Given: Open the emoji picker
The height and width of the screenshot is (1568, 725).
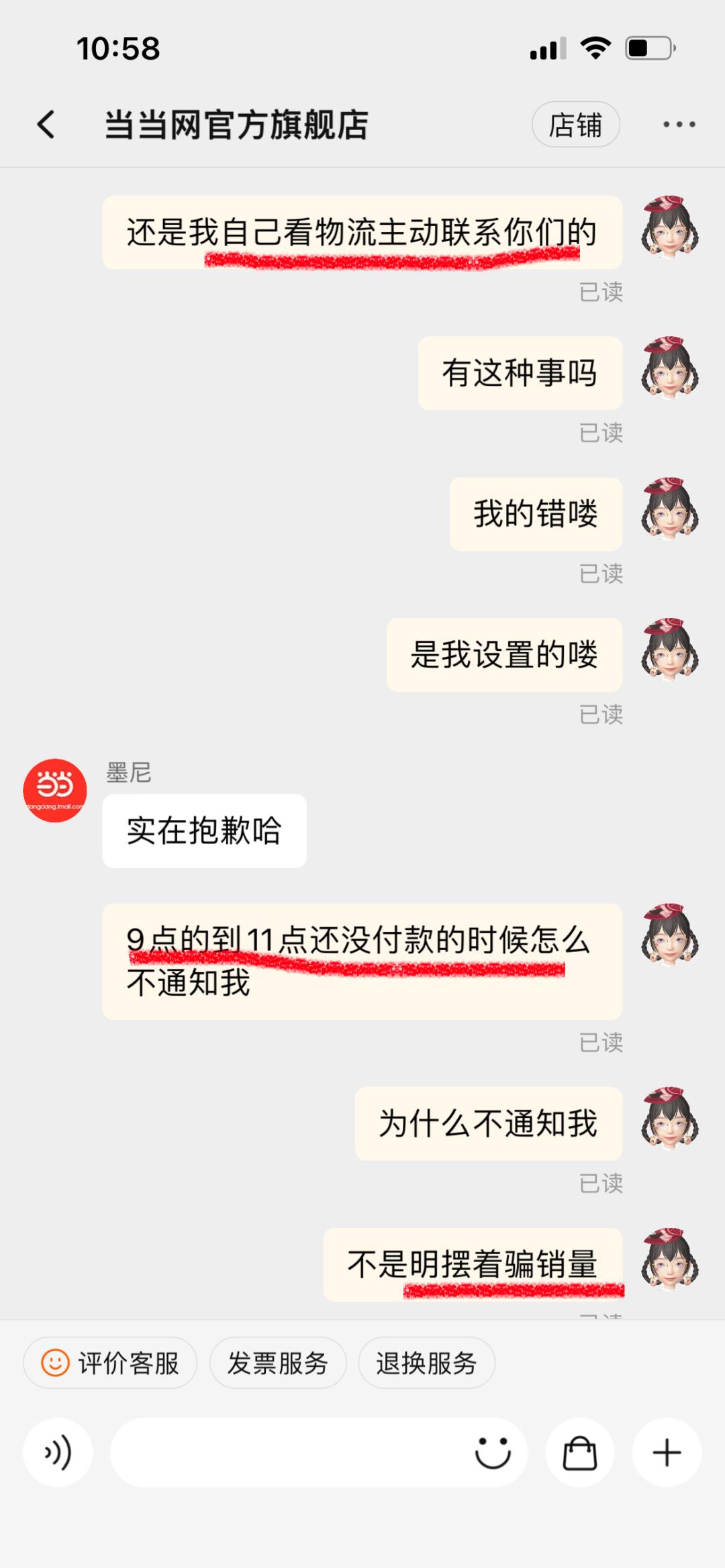Looking at the screenshot, I should pyautogui.click(x=493, y=1453).
